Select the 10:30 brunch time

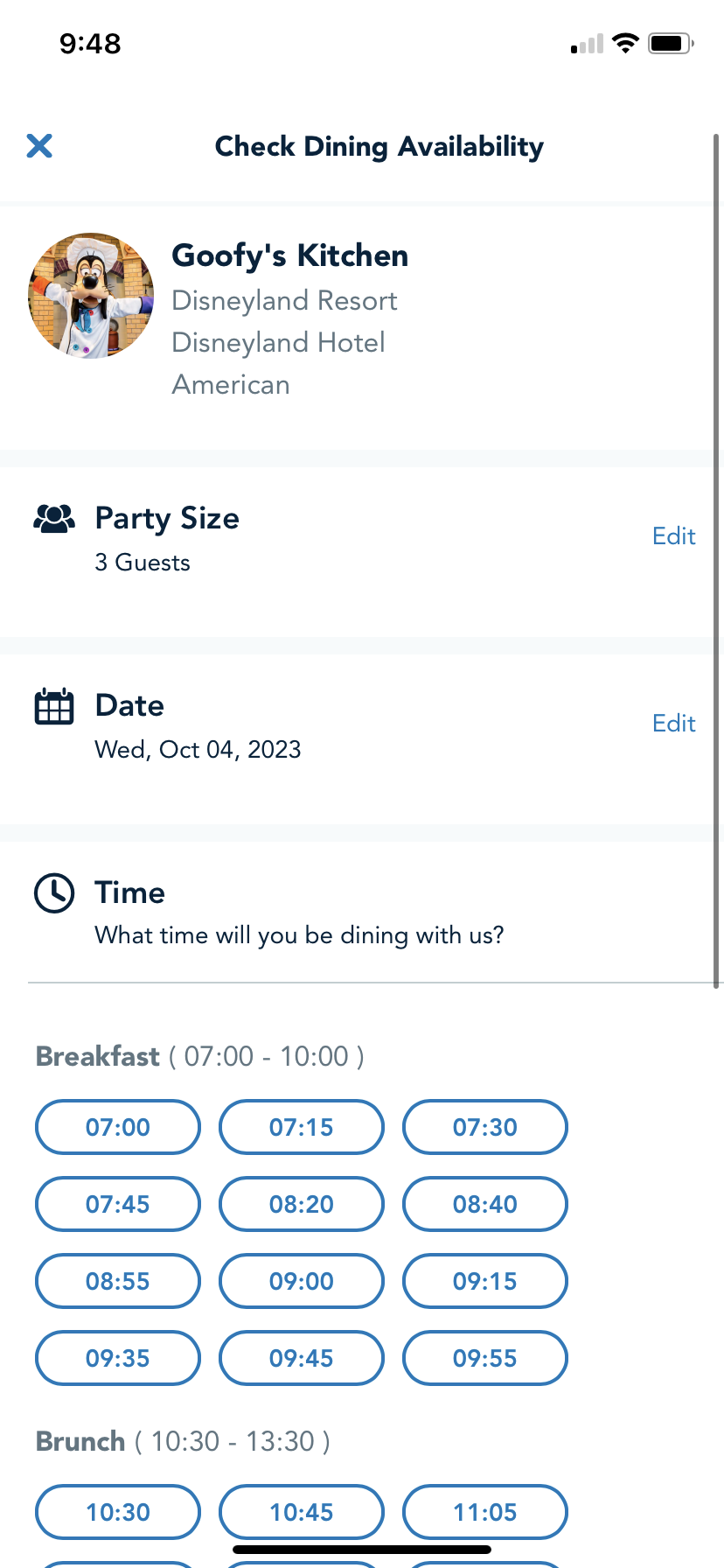[x=118, y=1512]
